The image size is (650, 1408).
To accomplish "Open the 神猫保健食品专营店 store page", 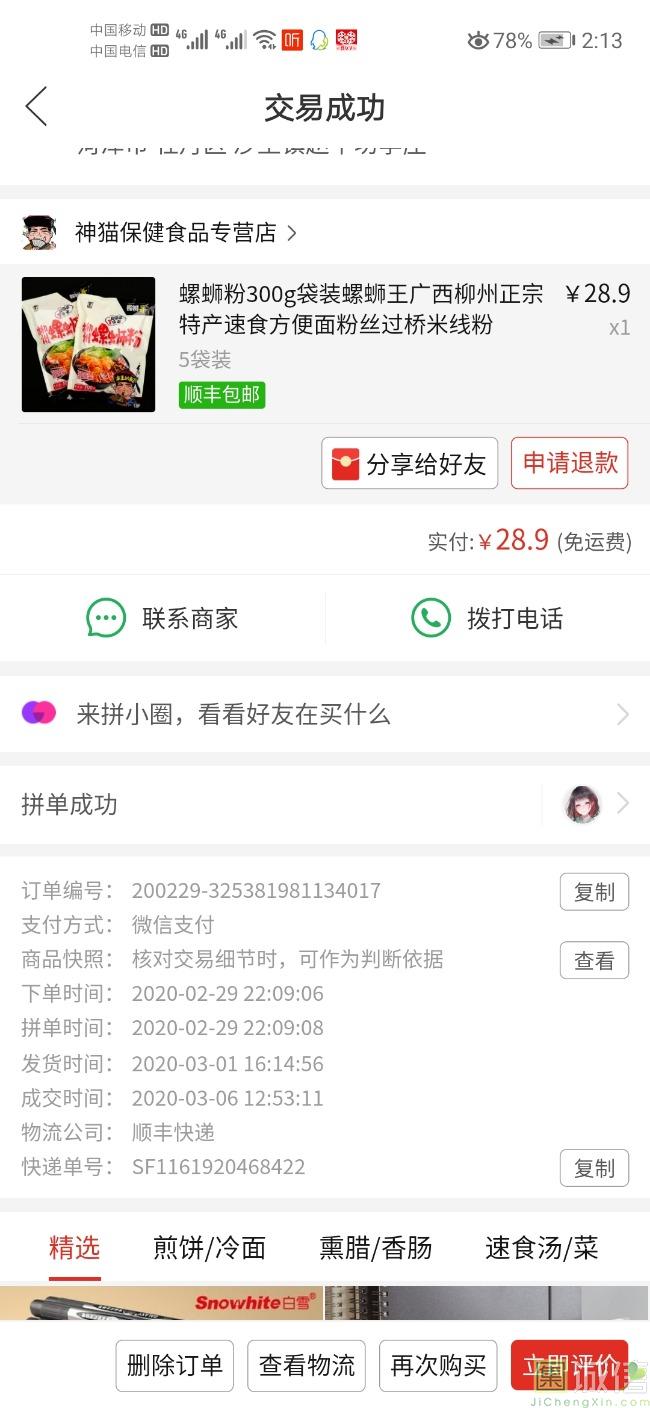I will tap(175, 233).
